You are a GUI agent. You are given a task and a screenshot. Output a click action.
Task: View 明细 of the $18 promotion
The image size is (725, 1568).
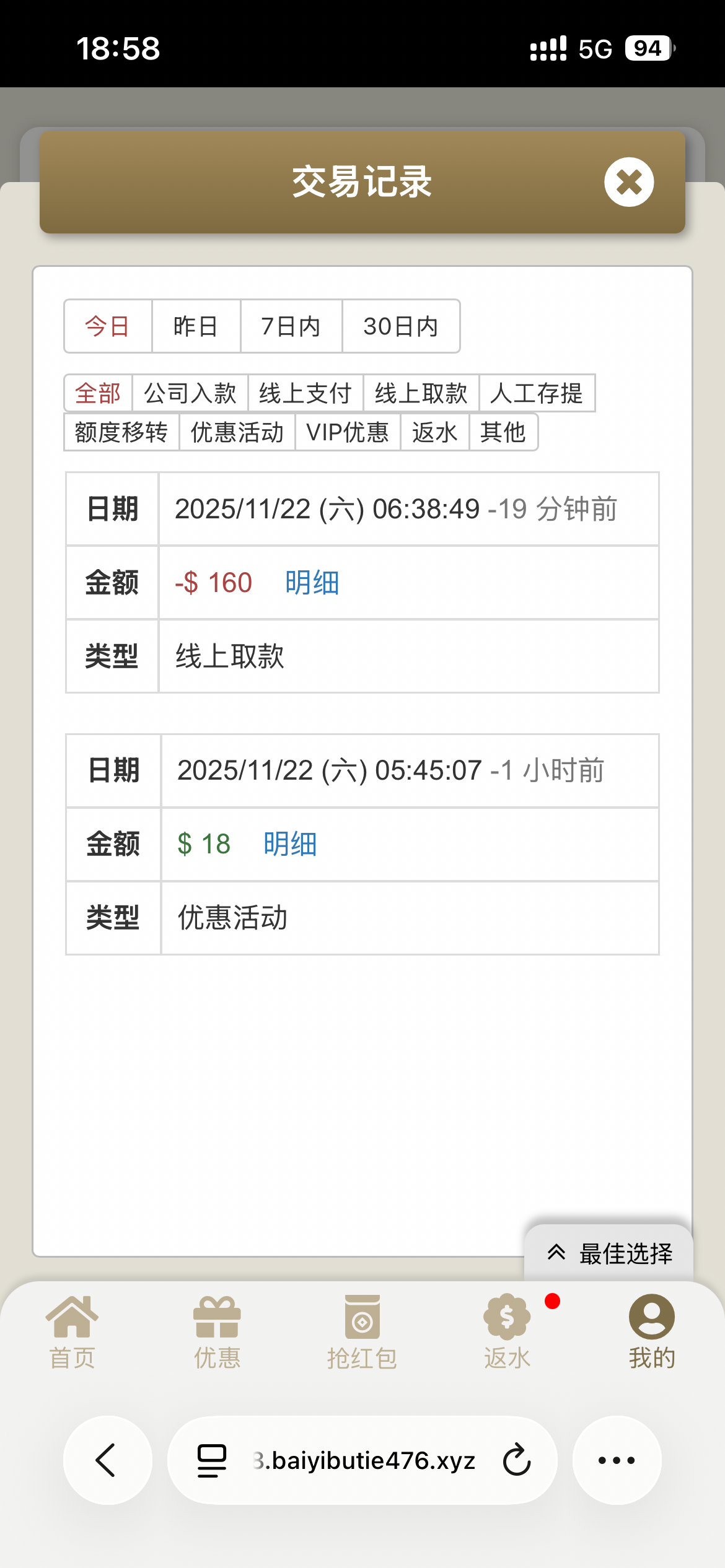[x=289, y=843]
